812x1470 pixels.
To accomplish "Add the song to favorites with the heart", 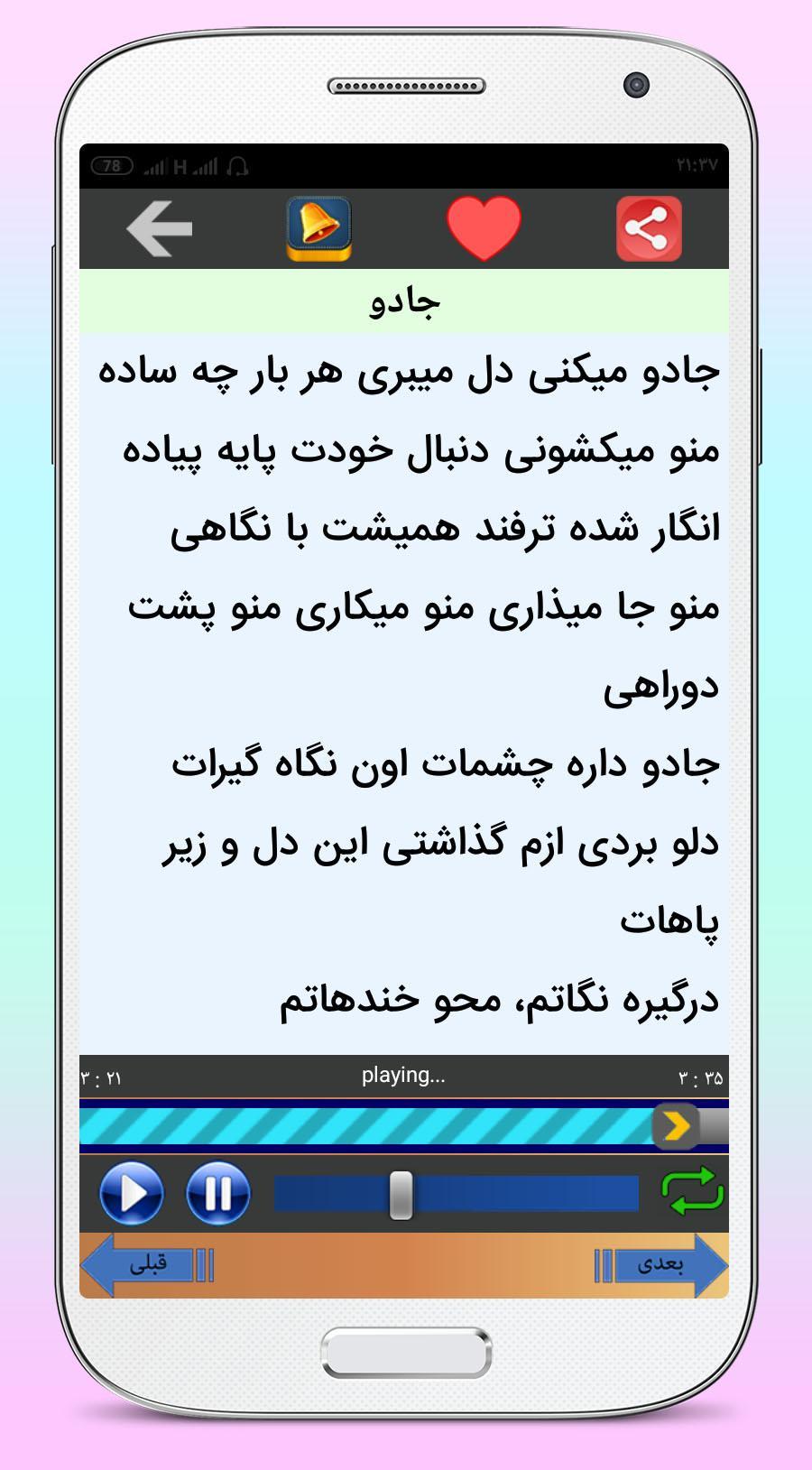I will pos(484,229).
